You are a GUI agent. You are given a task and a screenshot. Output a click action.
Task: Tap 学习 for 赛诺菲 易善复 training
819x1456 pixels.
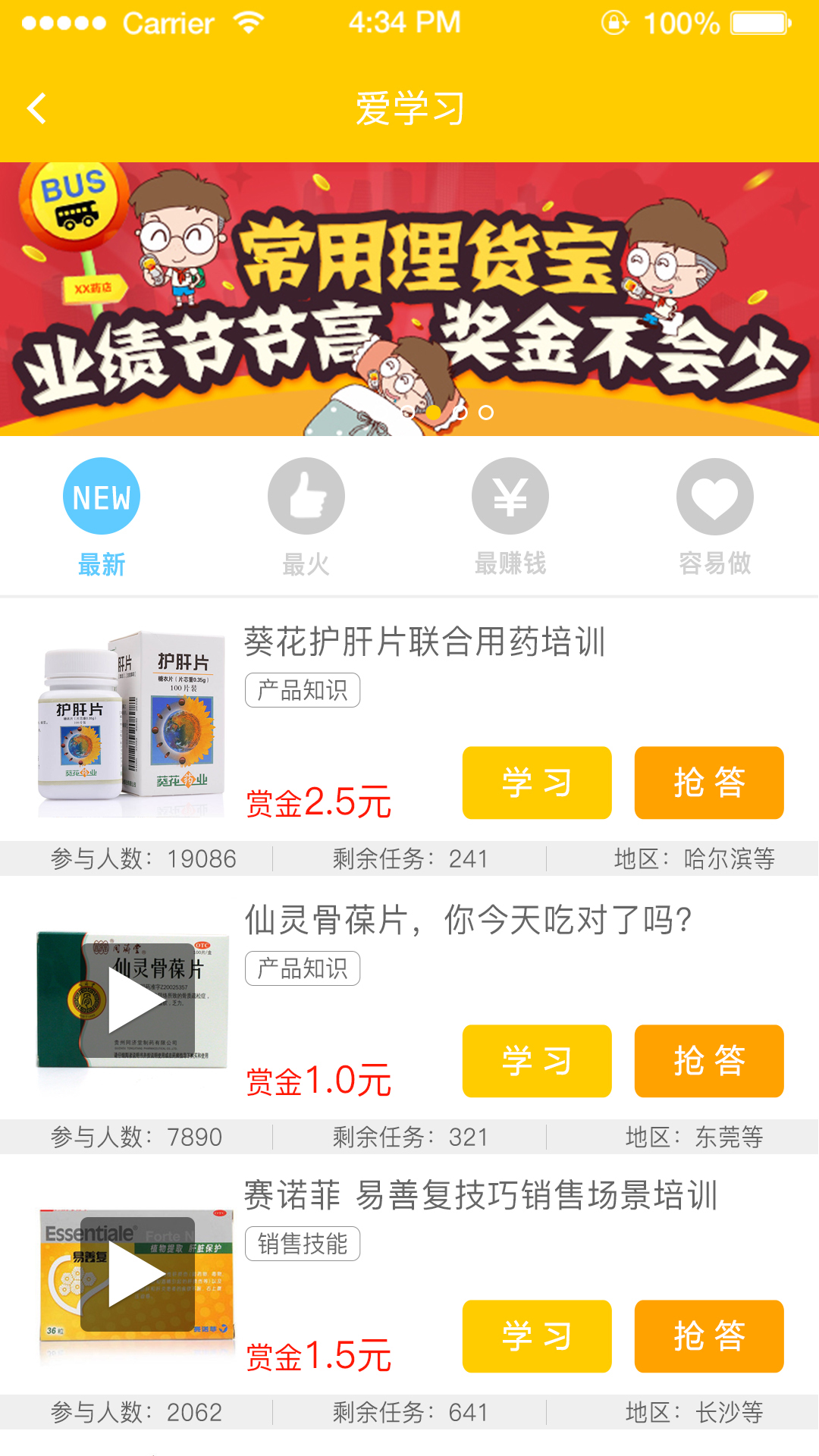[537, 1336]
